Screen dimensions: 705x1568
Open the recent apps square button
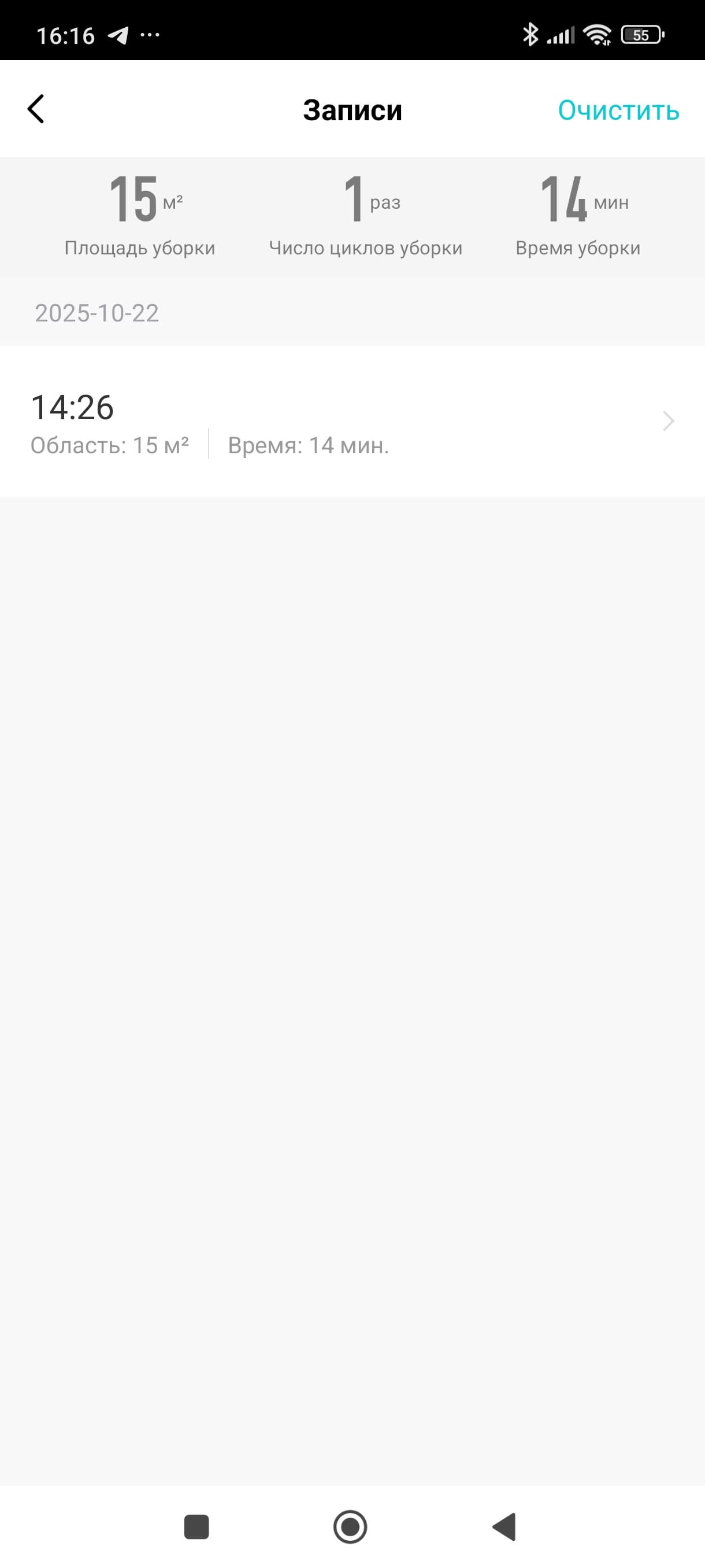click(196, 1526)
